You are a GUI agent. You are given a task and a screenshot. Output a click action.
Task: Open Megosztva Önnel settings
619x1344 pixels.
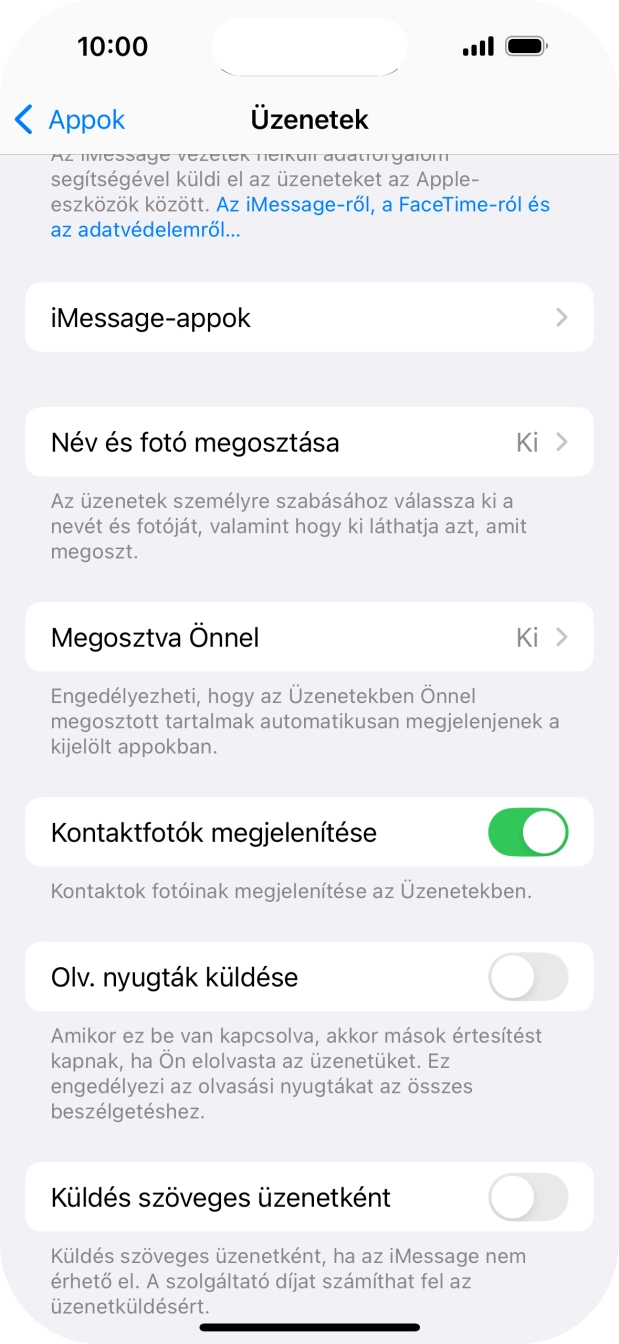click(309, 637)
